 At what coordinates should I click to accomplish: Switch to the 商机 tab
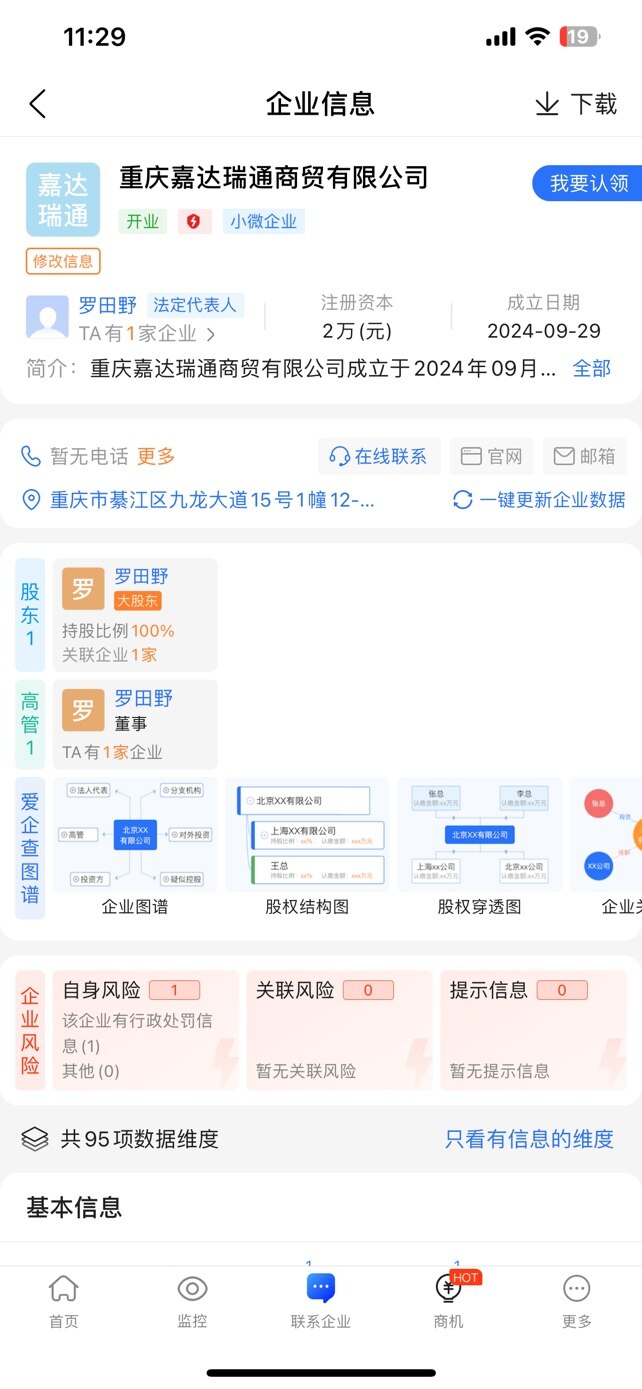448,1301
